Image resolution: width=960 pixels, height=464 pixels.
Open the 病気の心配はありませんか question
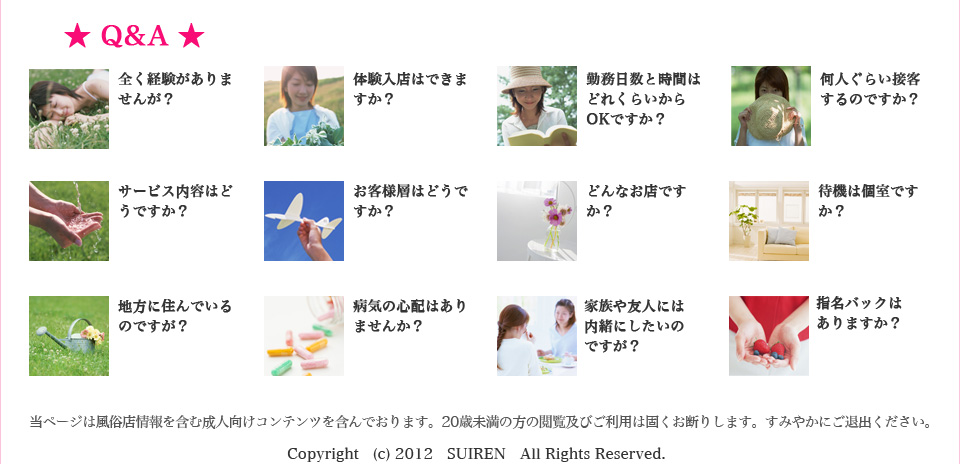click(410, 315)
